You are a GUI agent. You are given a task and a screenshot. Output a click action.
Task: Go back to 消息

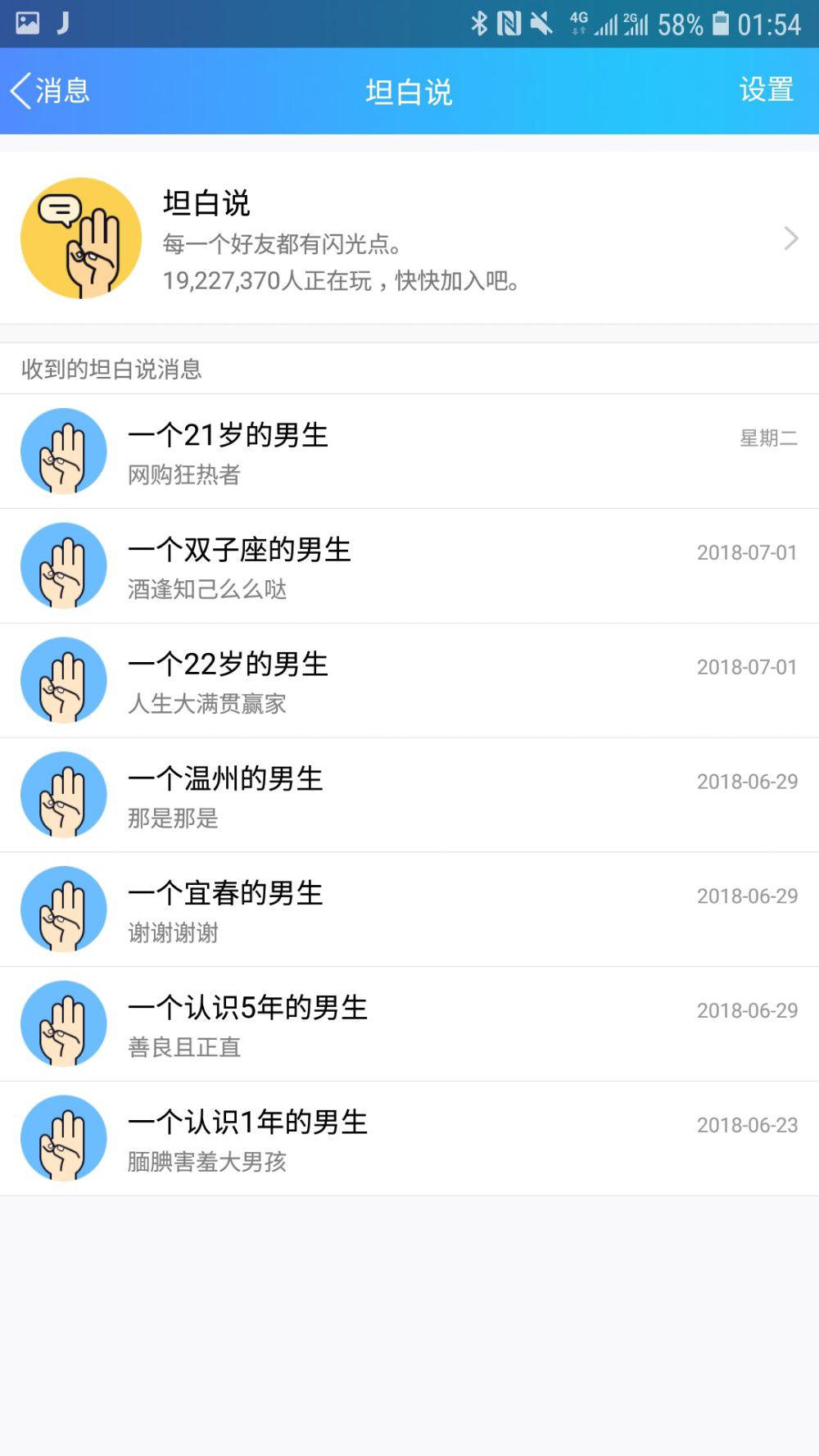click(x=51, y=90)
